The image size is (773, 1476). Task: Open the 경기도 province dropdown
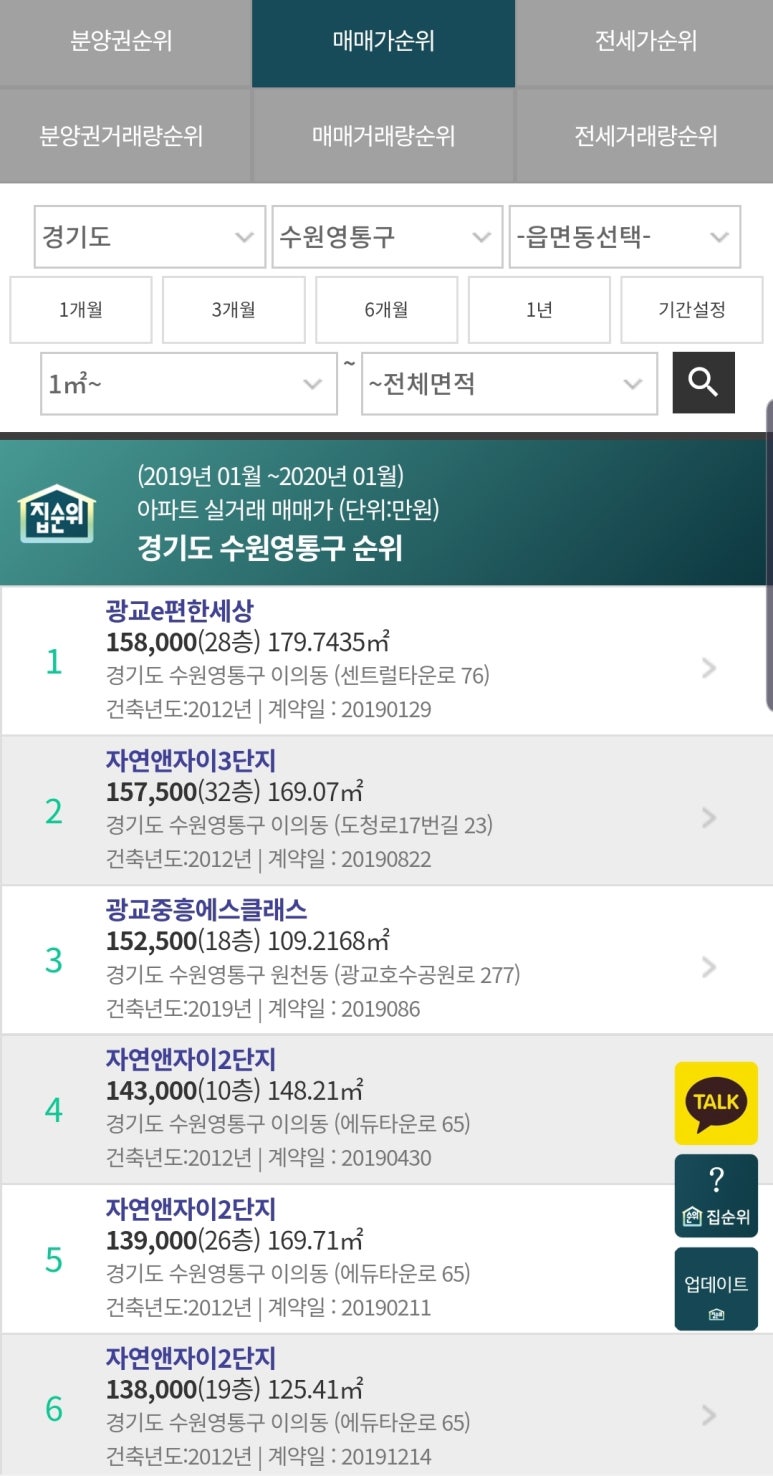click(x=149, y=237)
